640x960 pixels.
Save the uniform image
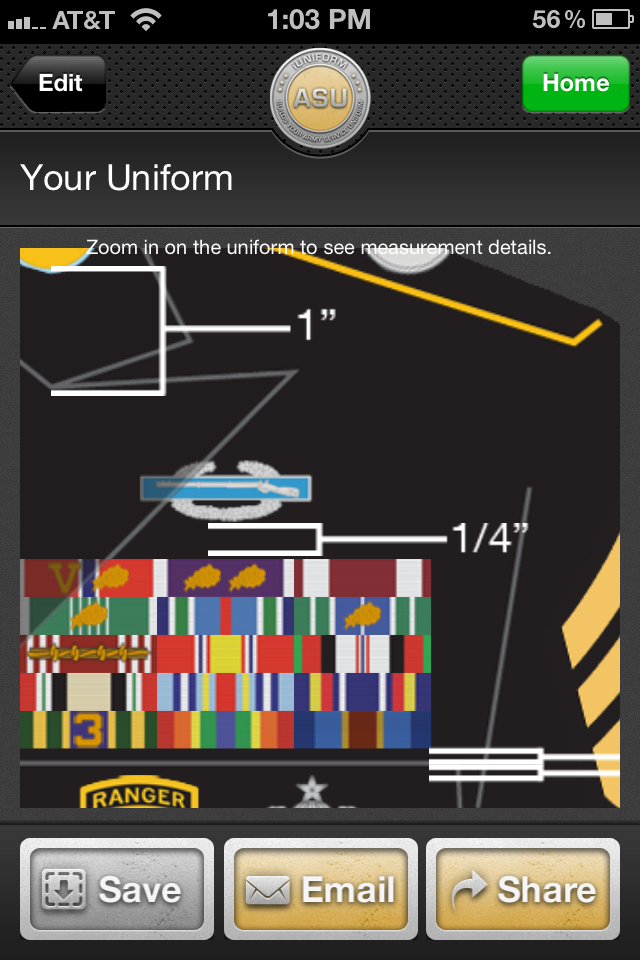pos(117,889)
